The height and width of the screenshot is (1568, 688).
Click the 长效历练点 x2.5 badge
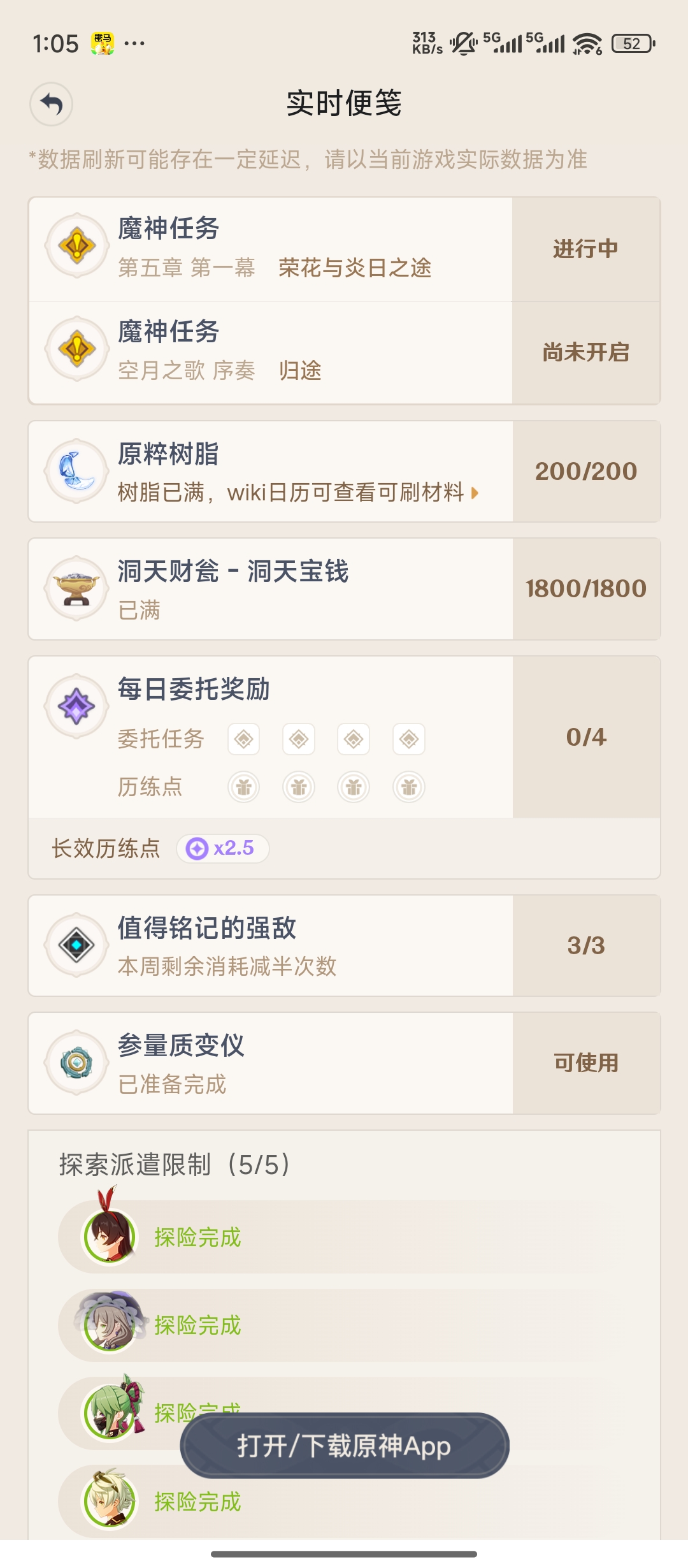(222, 848)
